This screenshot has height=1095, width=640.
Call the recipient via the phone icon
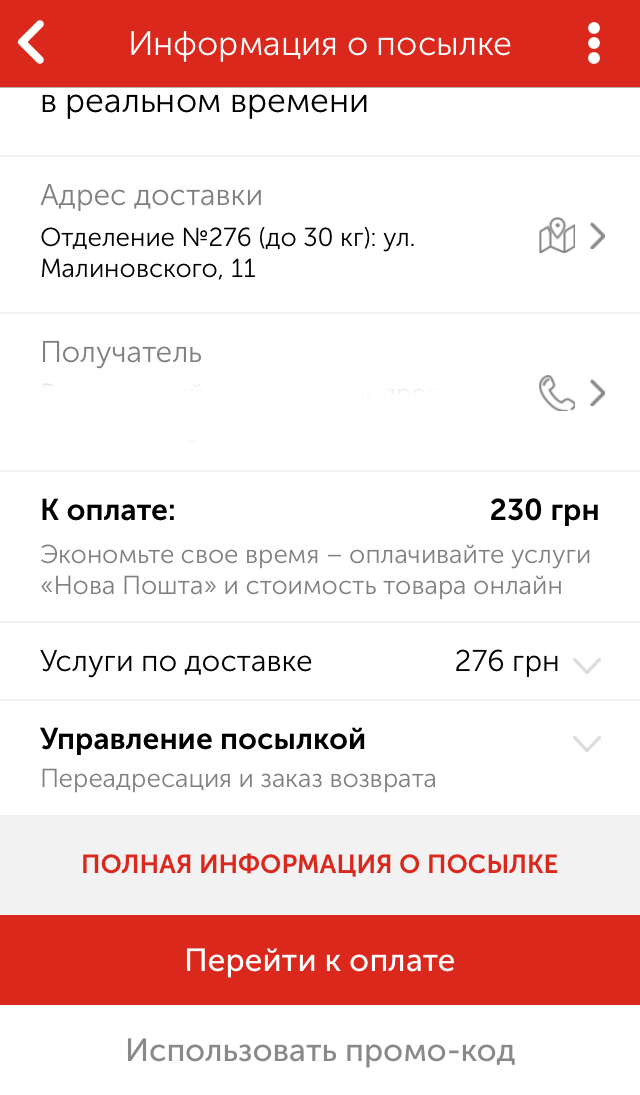click(x=557, y=394)
